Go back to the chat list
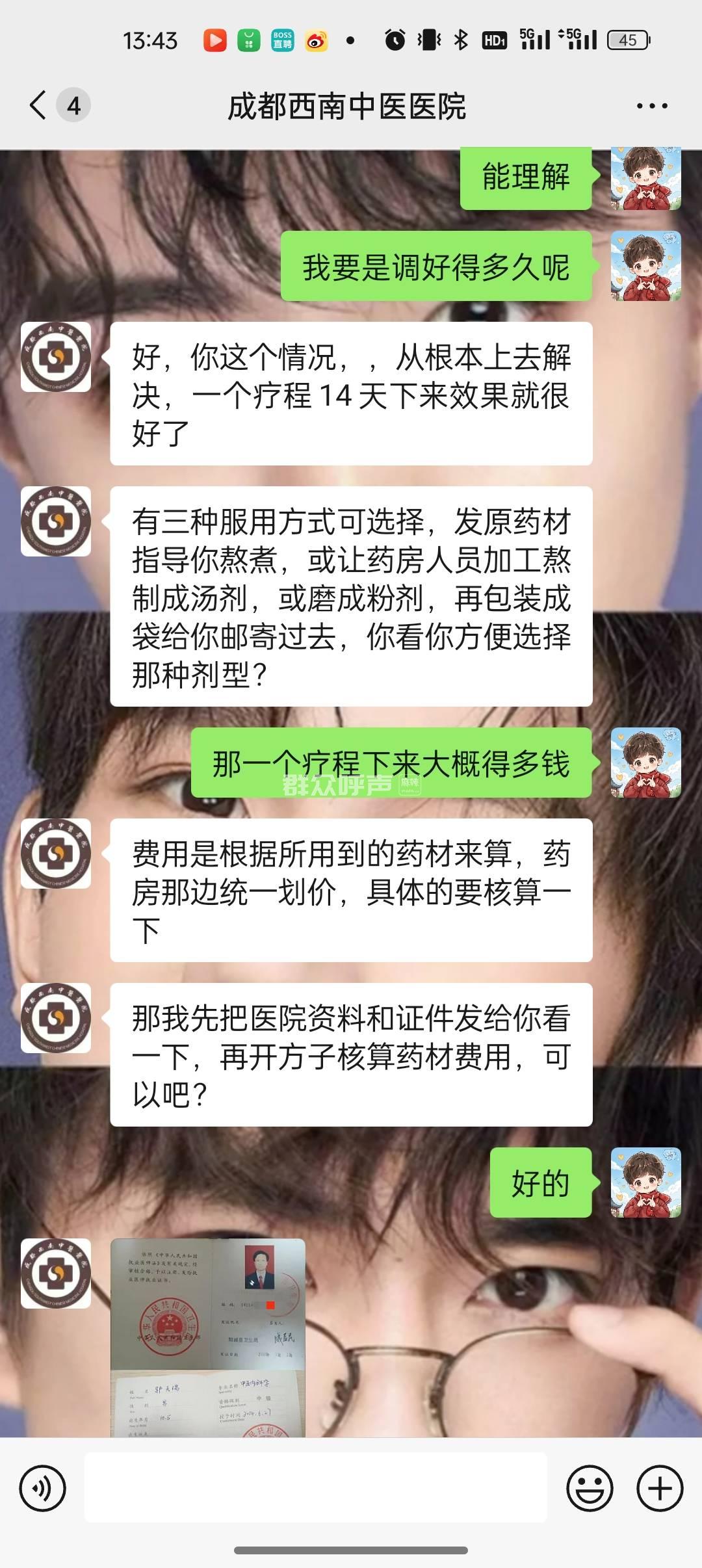 pos(39,105)
